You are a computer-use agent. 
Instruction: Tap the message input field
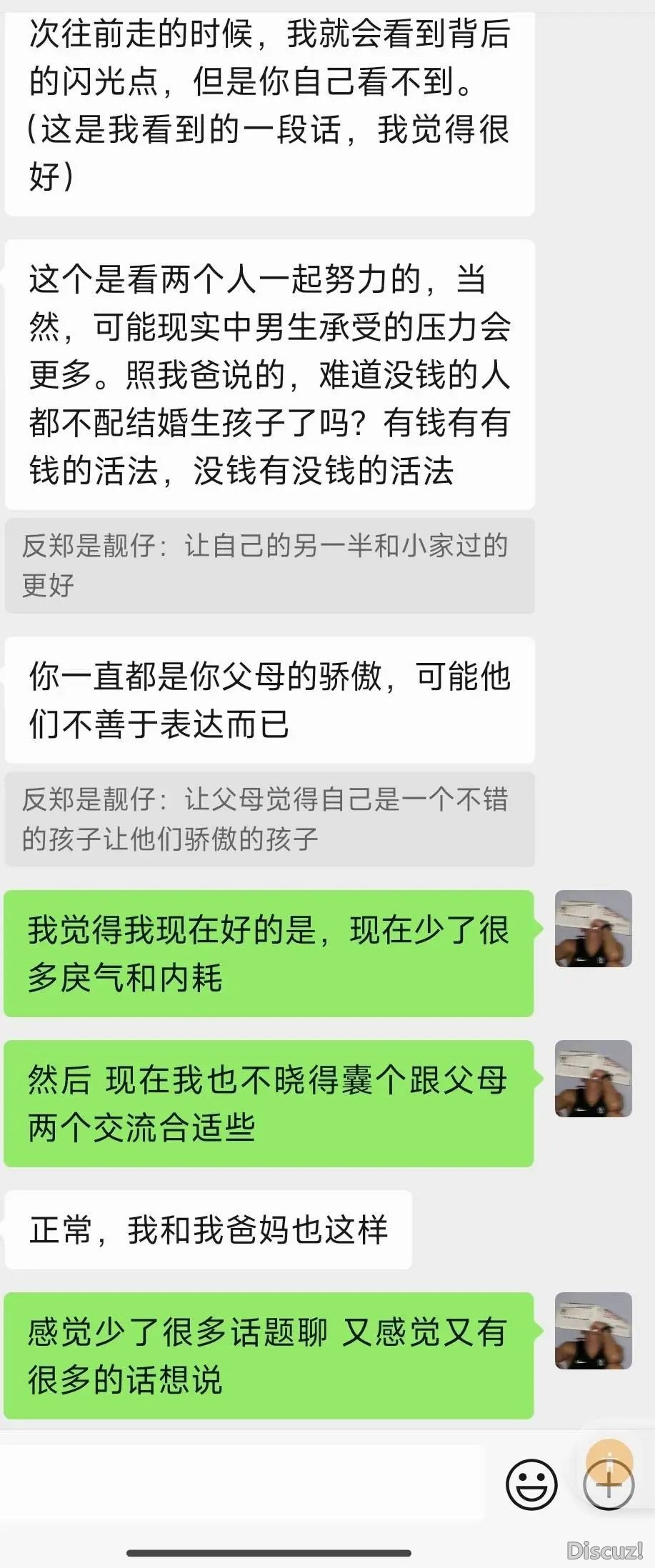click(x=243, y=1484)
